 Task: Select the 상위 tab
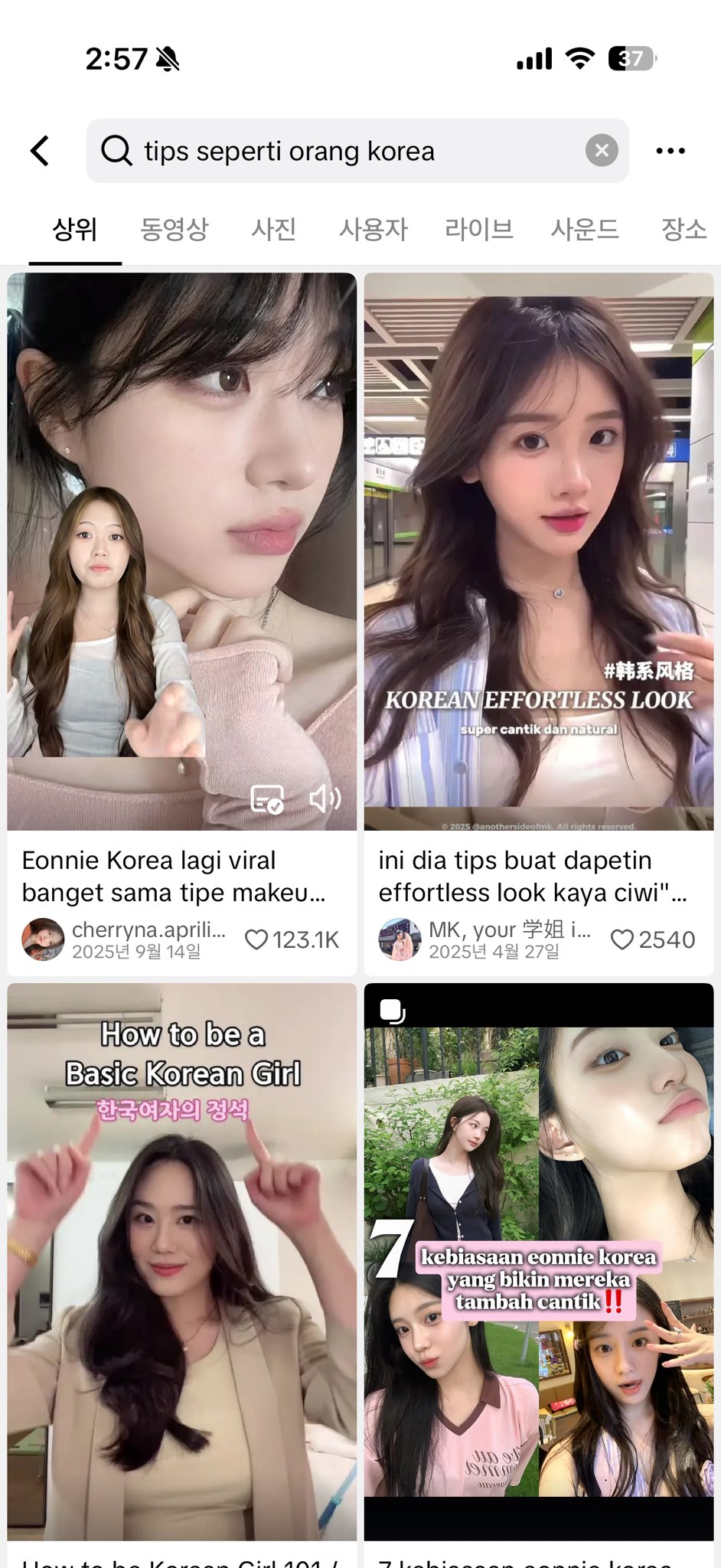point(74,229)
